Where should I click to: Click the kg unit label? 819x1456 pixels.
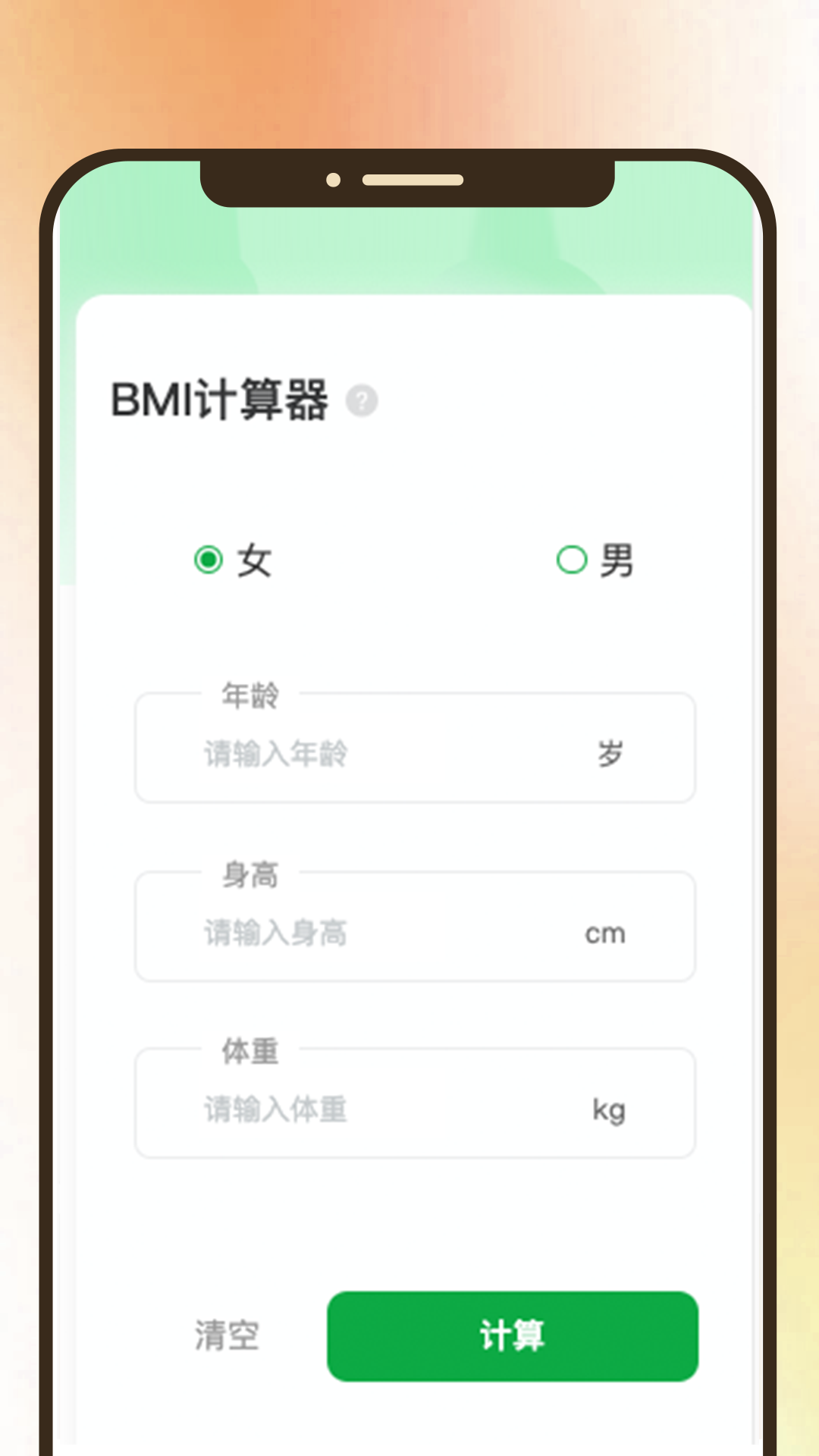tap(608, 1112)
